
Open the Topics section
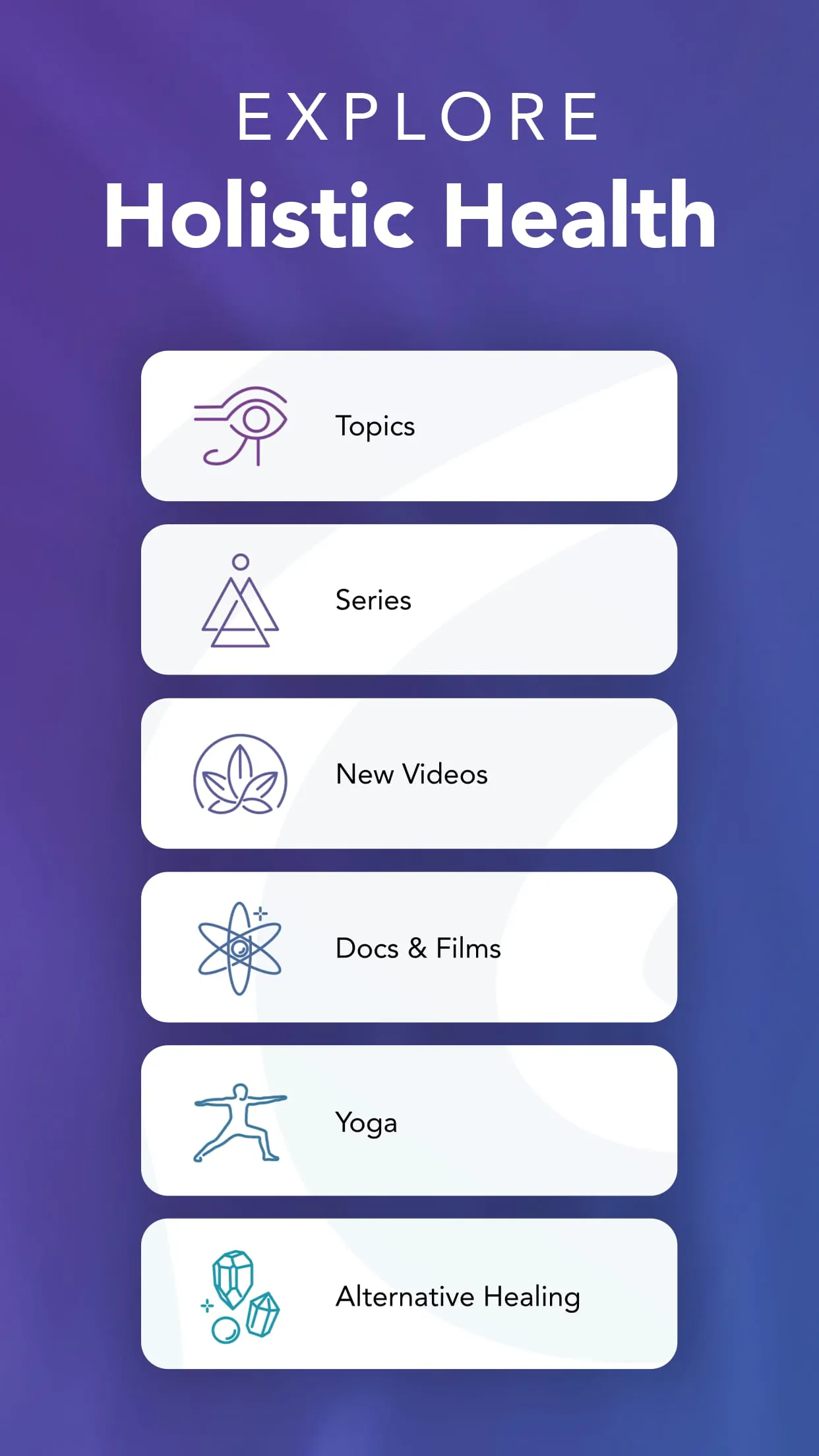point(409,425)
